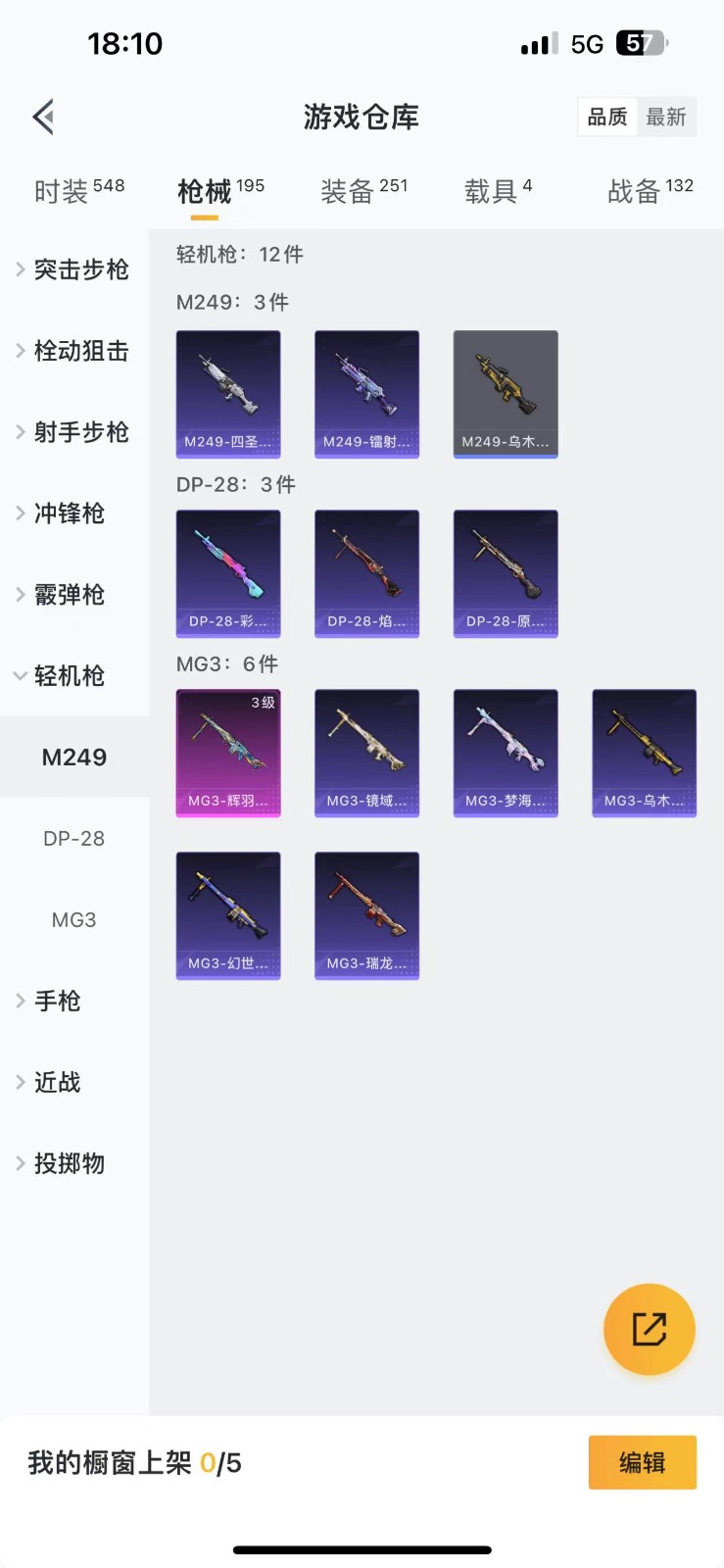
Task: Sort by 品质
Action: coord(607,118)
